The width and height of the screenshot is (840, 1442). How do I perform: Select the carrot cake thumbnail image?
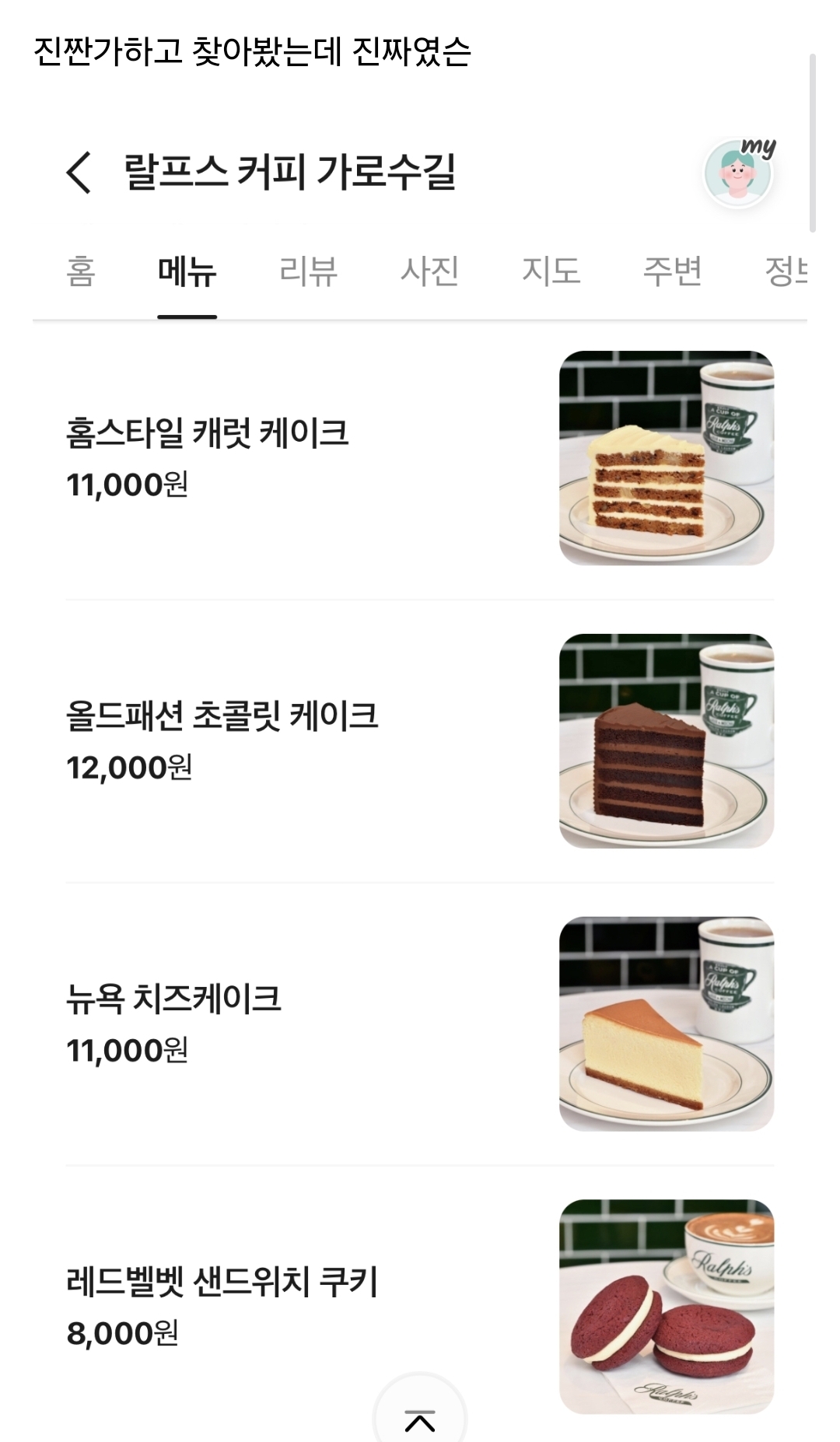[x=669, y=457]
